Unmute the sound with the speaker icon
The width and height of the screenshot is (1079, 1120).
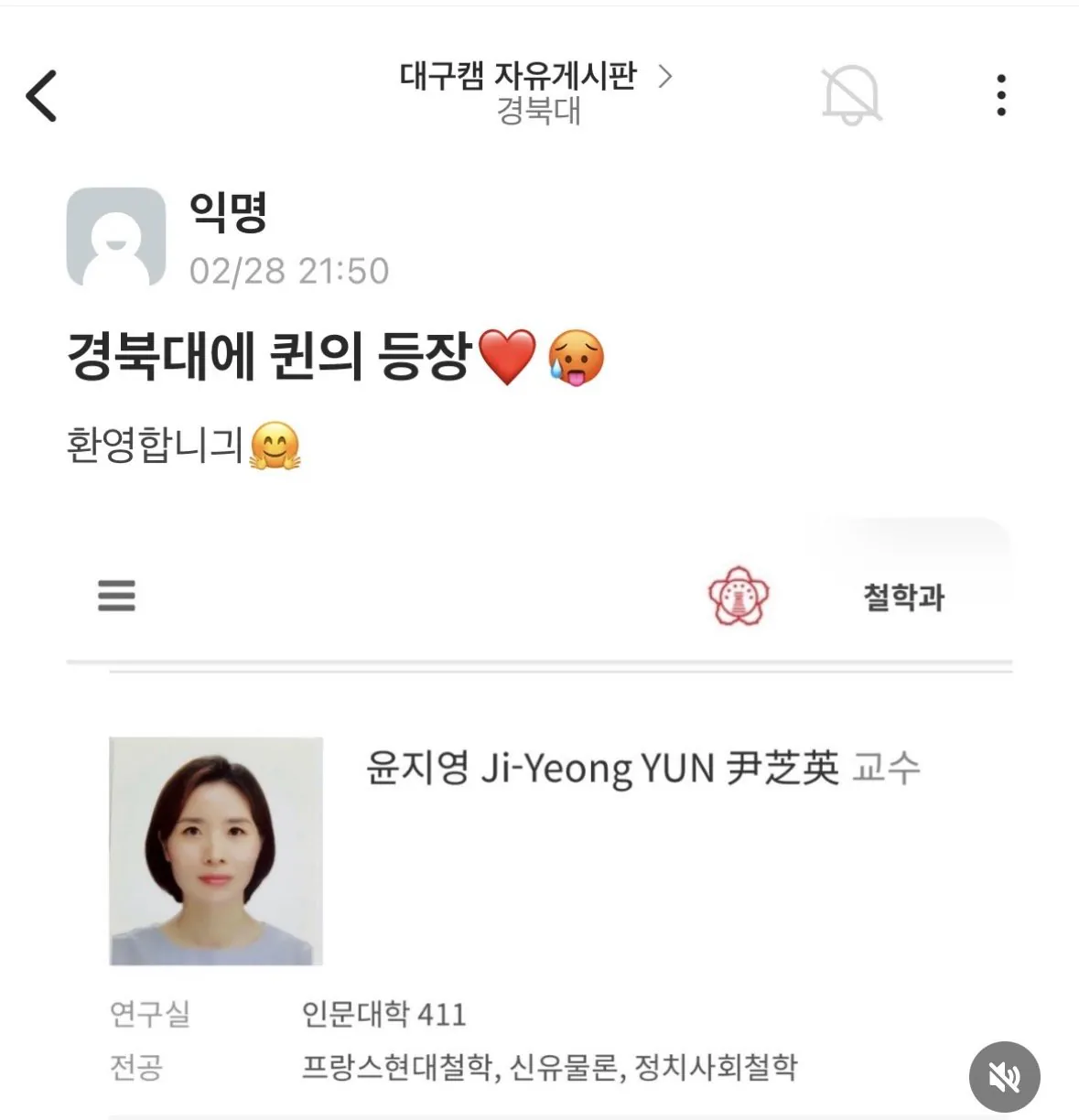pos(1004,1077)
